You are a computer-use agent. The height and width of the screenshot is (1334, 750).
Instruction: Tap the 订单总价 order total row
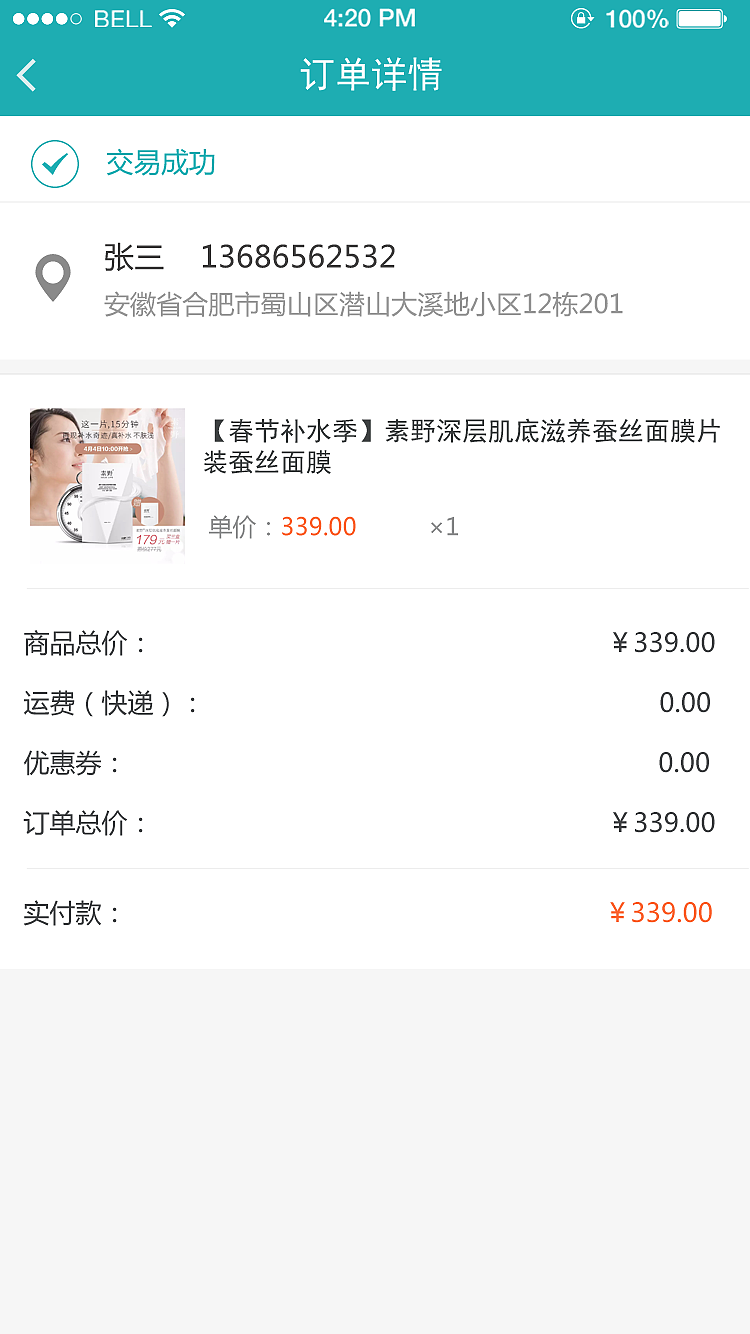tap(375, 822)
